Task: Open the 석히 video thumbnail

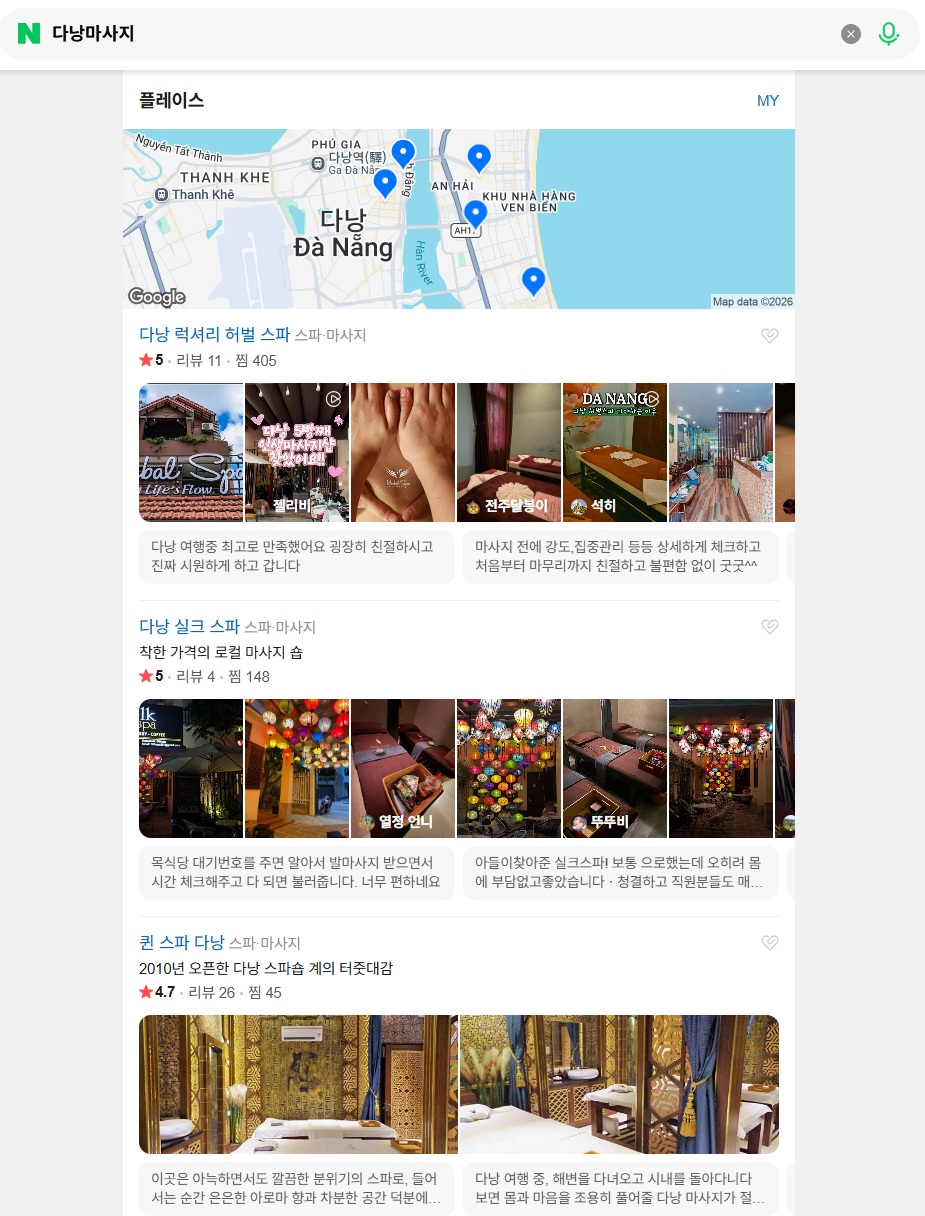Action: pyautogui.click(x=615, y=452)
